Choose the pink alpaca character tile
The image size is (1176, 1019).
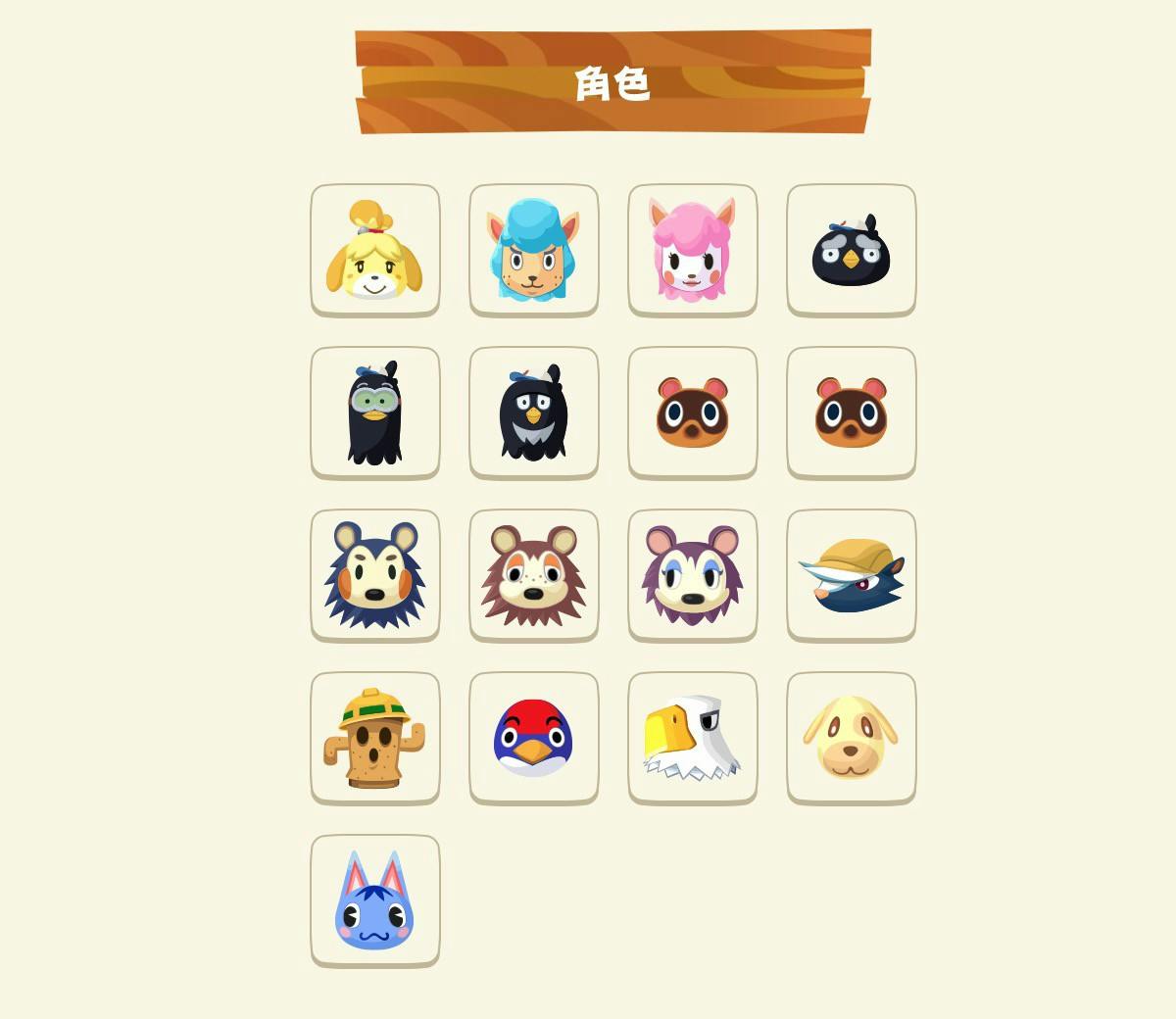point(693,250)
